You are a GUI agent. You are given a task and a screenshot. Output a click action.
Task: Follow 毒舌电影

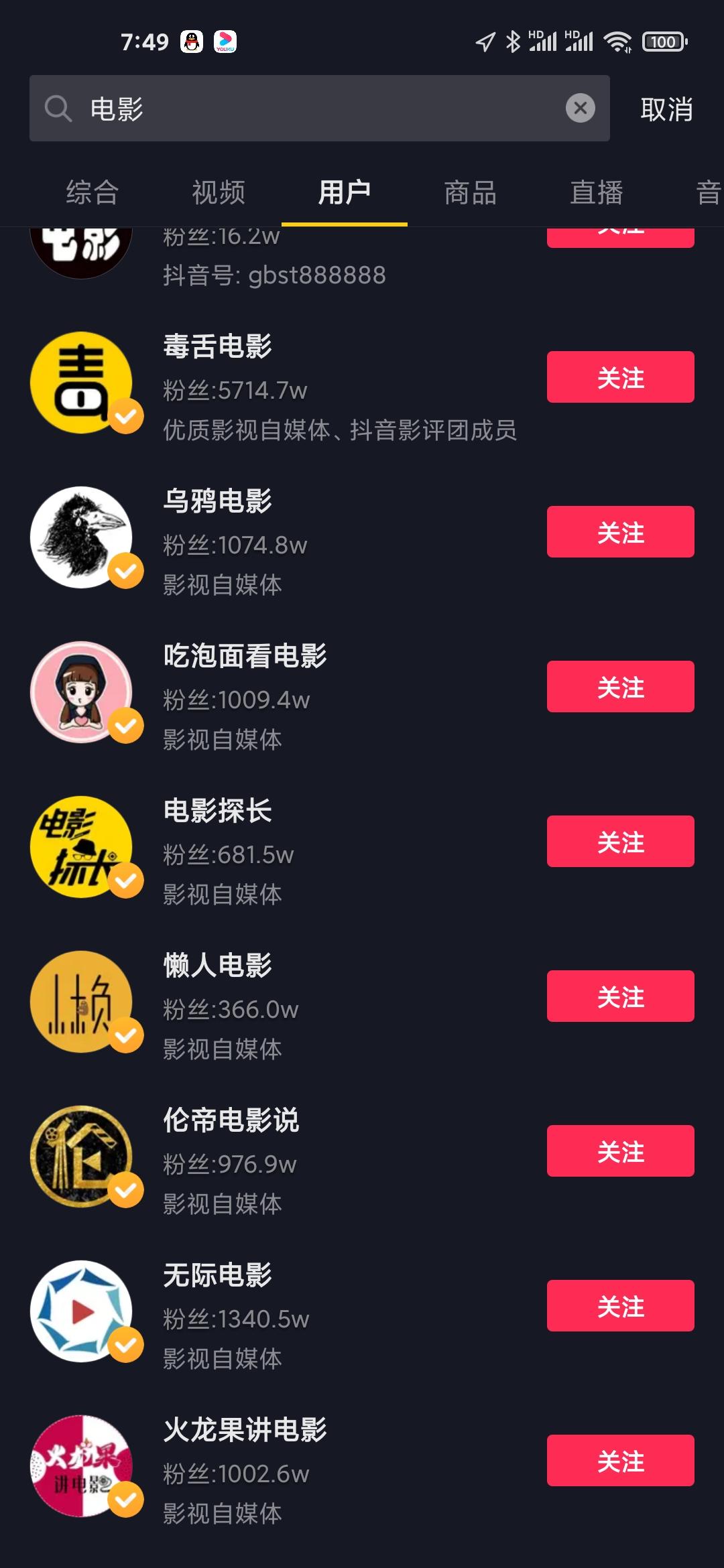coord(620,377)
